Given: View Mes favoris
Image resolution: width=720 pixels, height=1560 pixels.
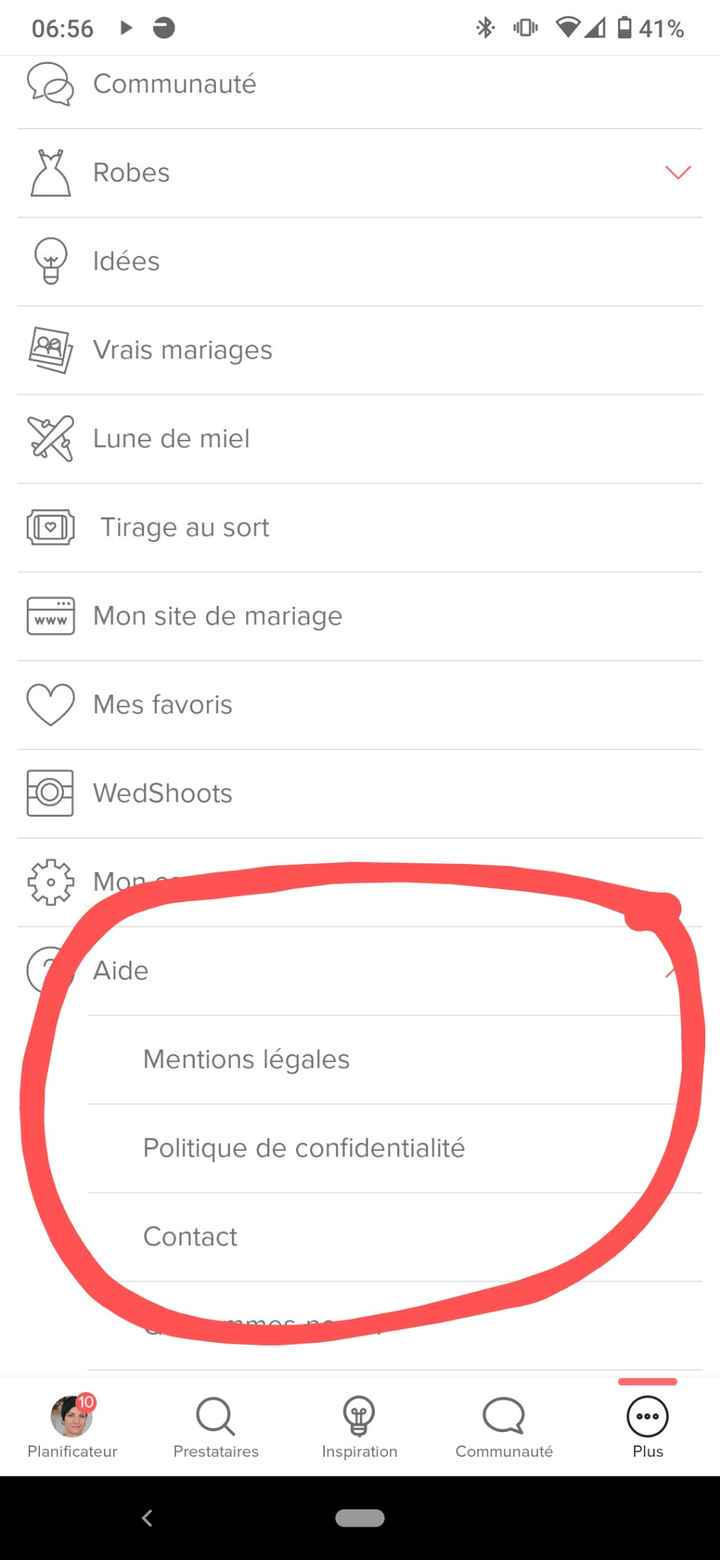Looking at the screenshot, I should [162, 705].
